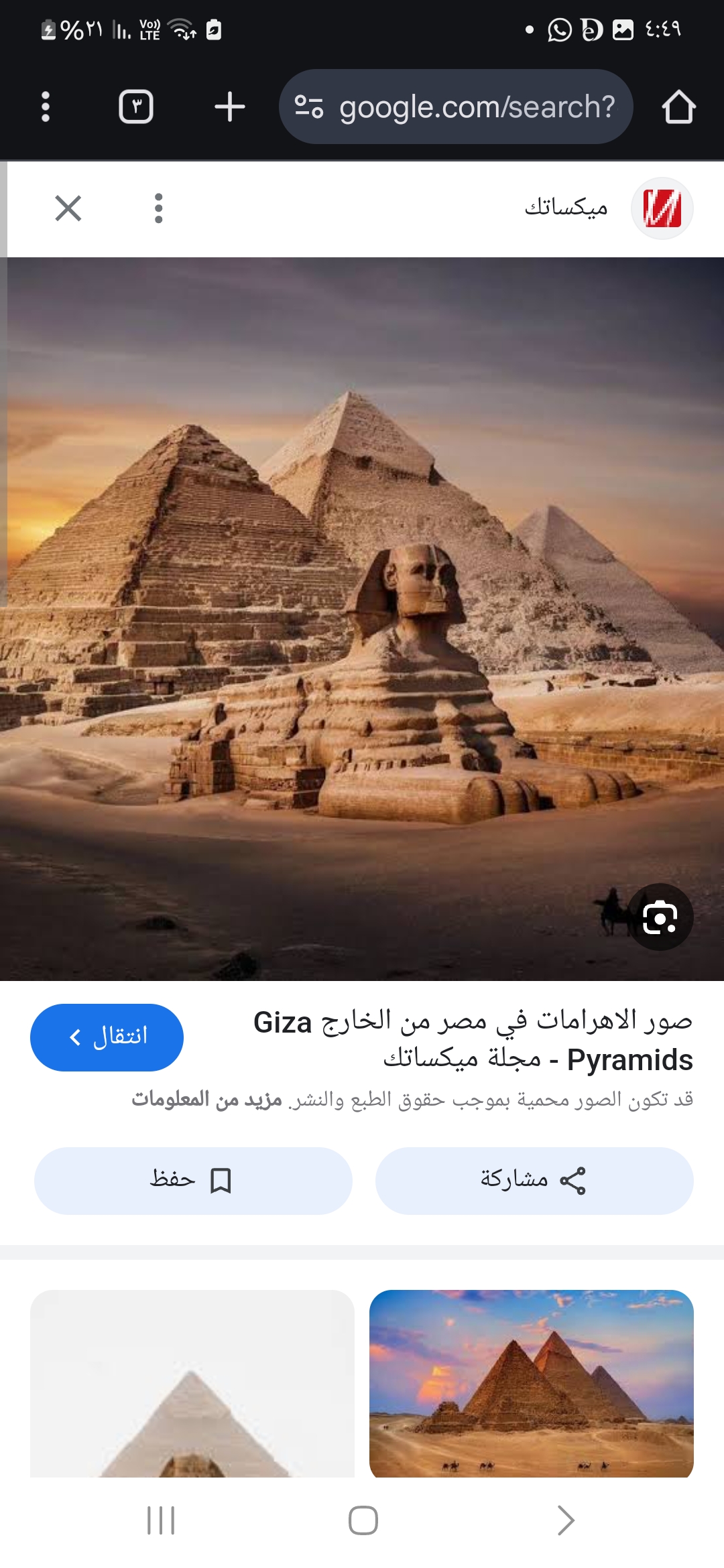724x1568 pixels.
Task: Open the Chrome browser overflow menu
Action: tap(45, 107)
